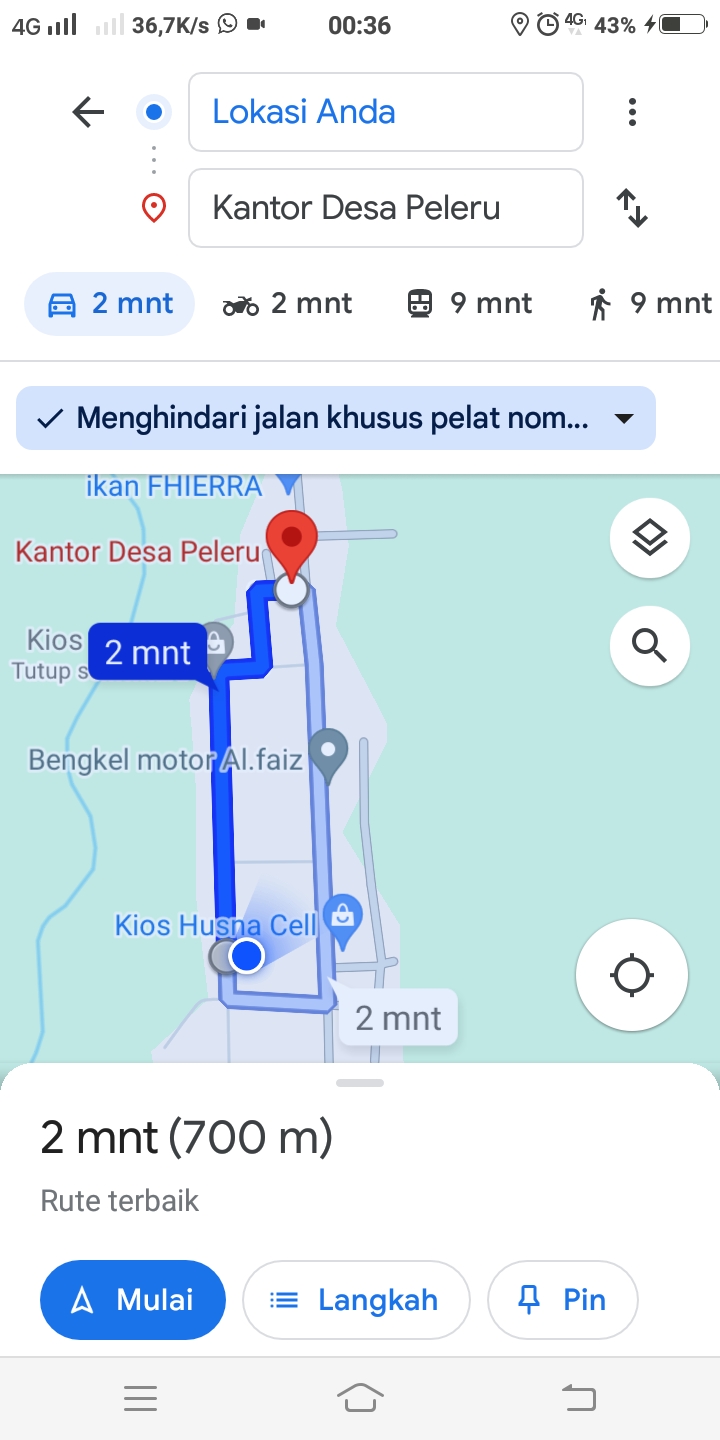Center map on my current location

(632, 975)
